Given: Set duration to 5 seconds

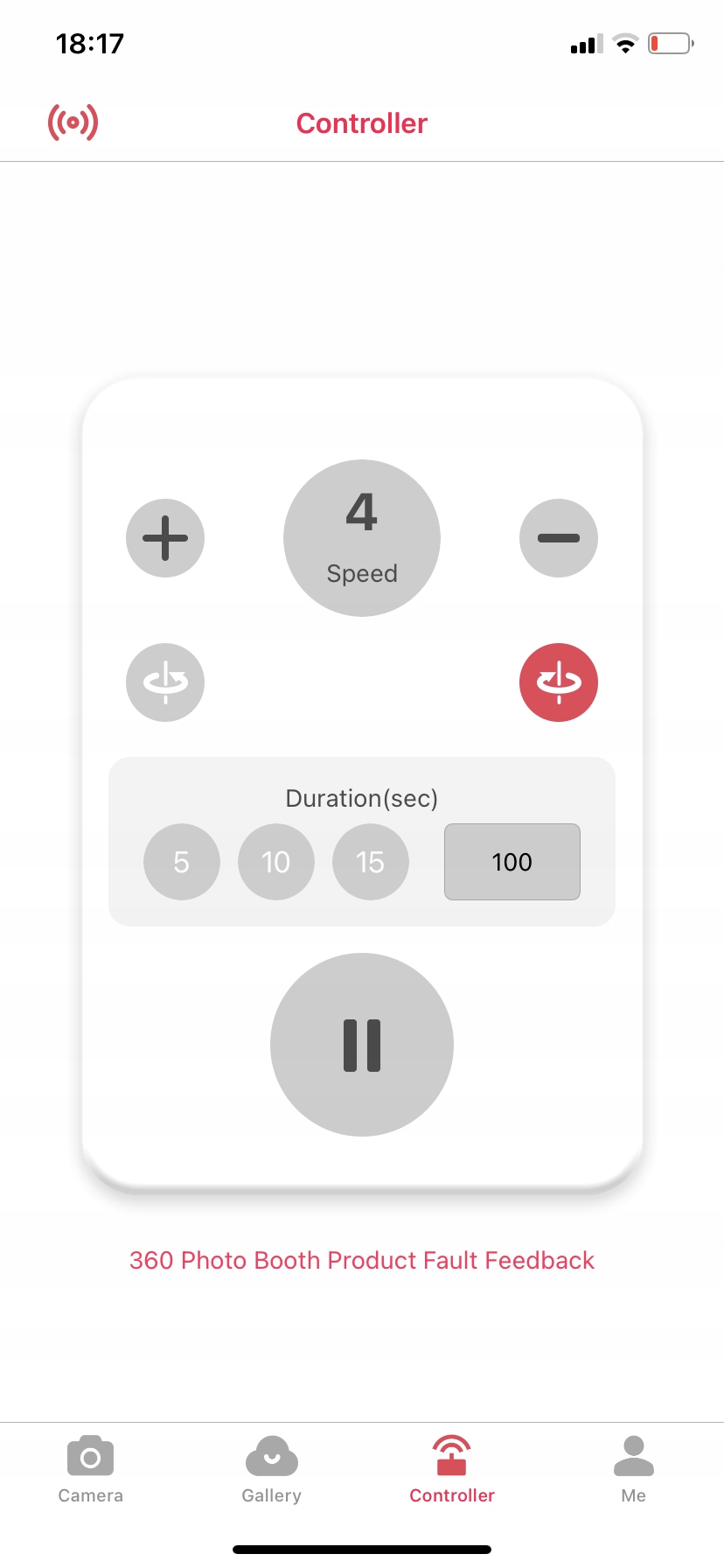Looking at the screenshot, I should 181,862.
